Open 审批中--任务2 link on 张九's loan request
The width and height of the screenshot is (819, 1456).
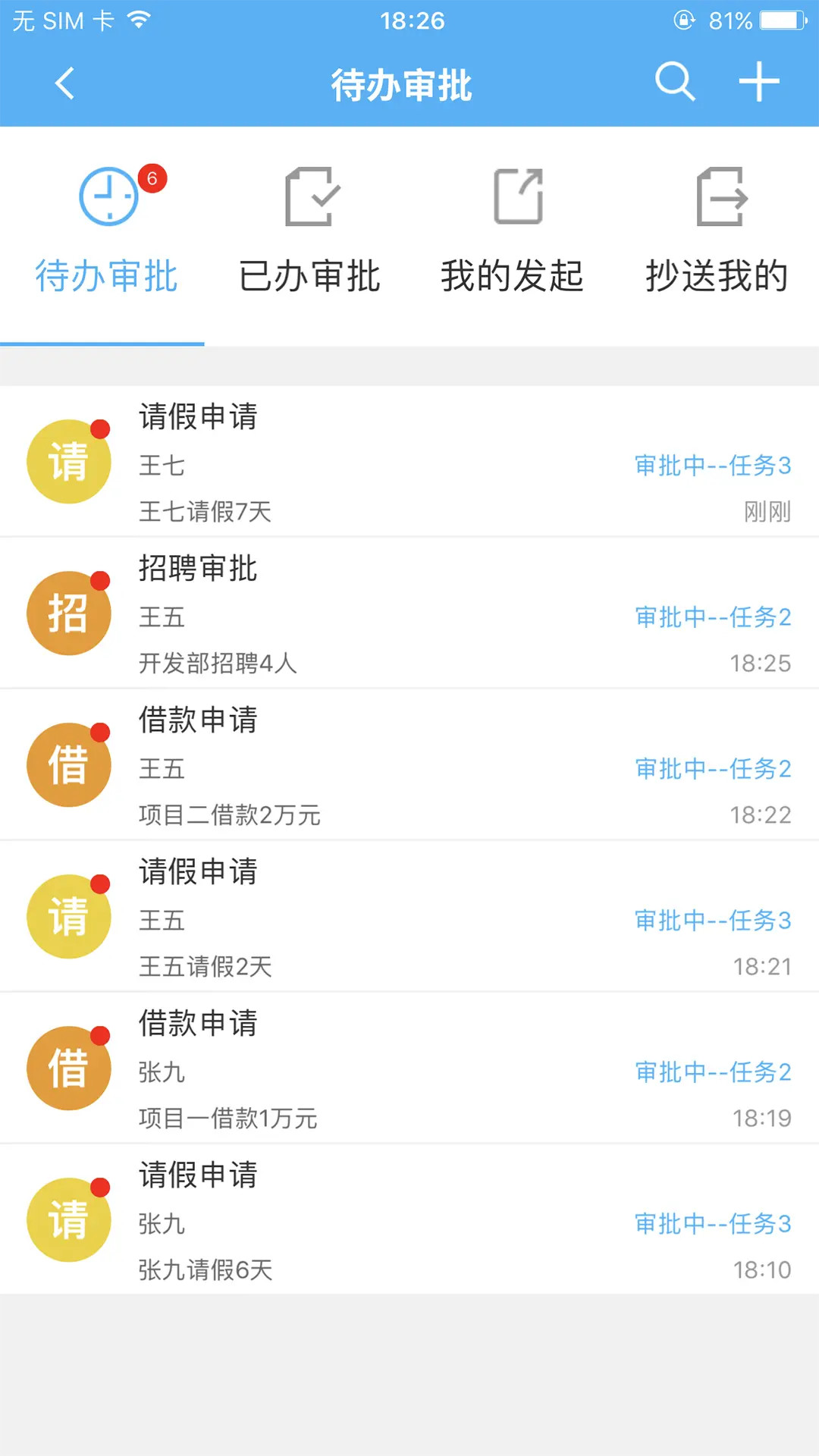(x=713, y=1072)
